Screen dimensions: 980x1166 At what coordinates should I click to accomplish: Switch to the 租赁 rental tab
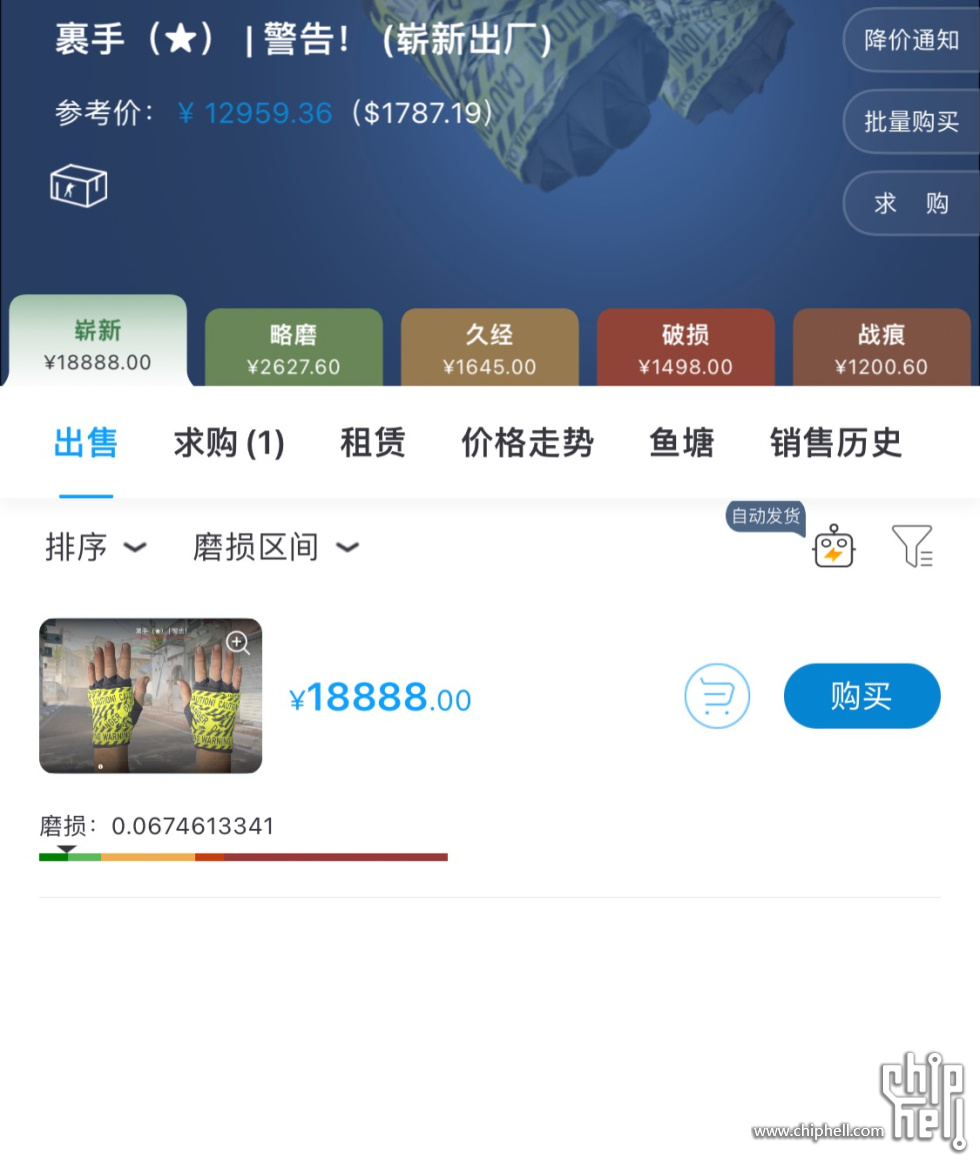372,442
